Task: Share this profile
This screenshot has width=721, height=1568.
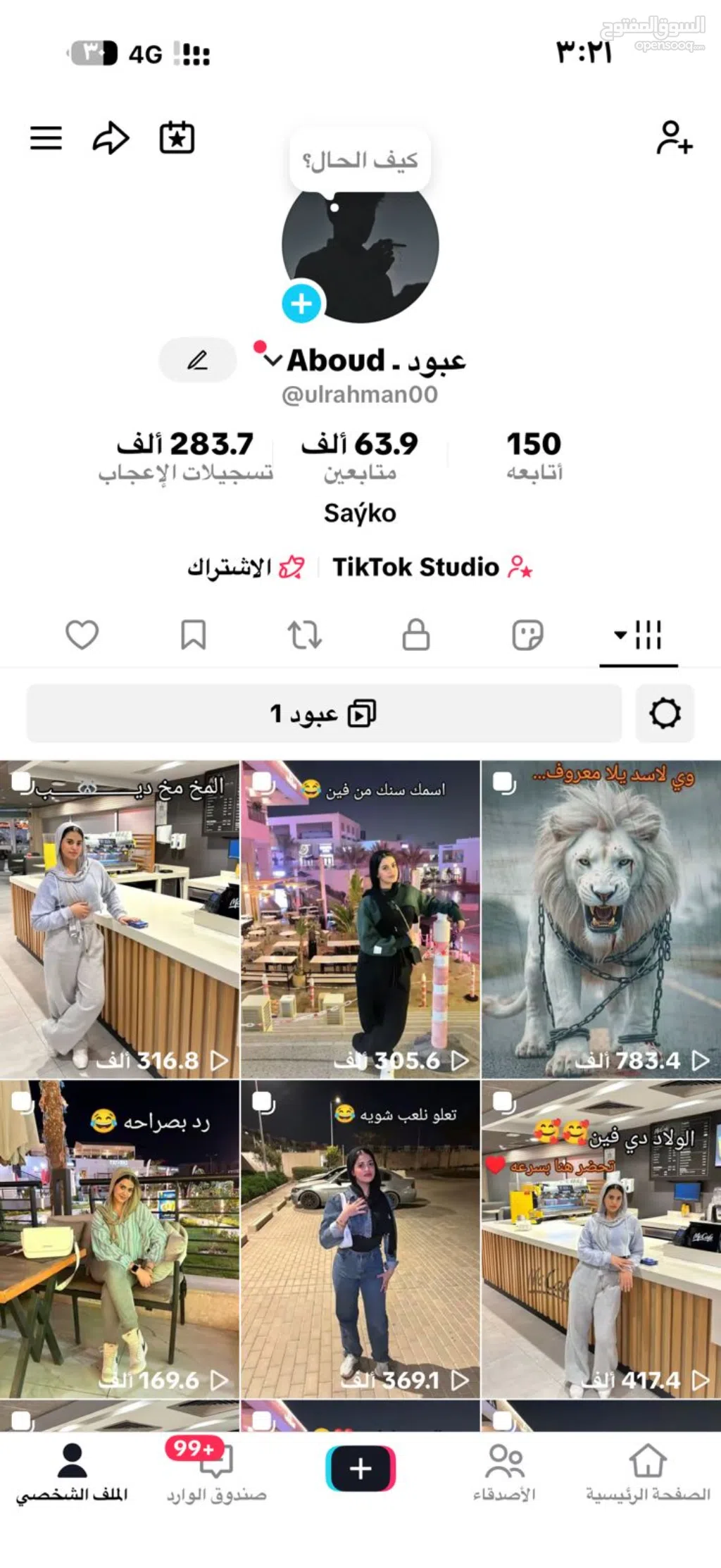Action: coord(111,138)
